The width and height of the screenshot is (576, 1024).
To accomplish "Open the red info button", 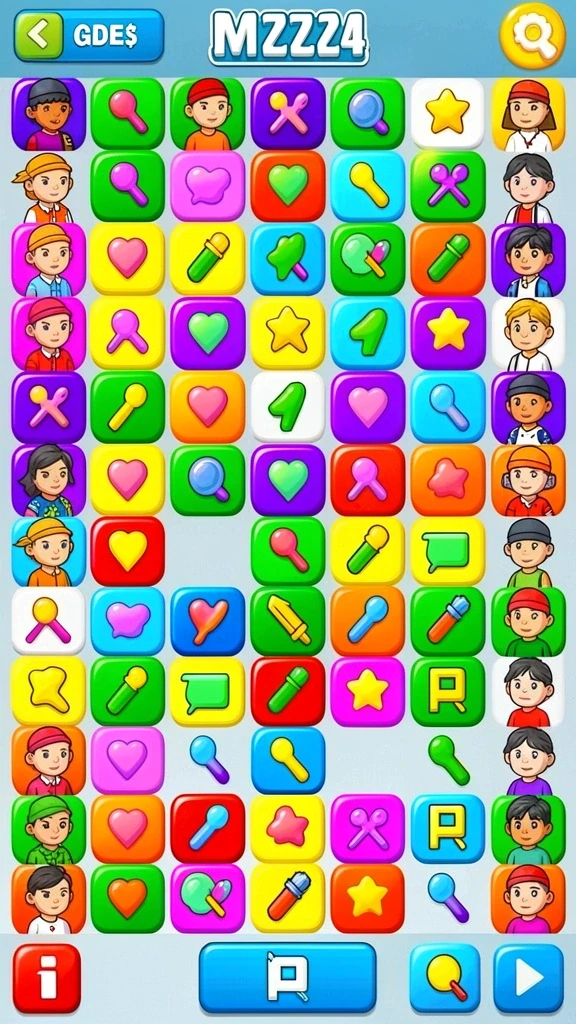I will point(47,978).
